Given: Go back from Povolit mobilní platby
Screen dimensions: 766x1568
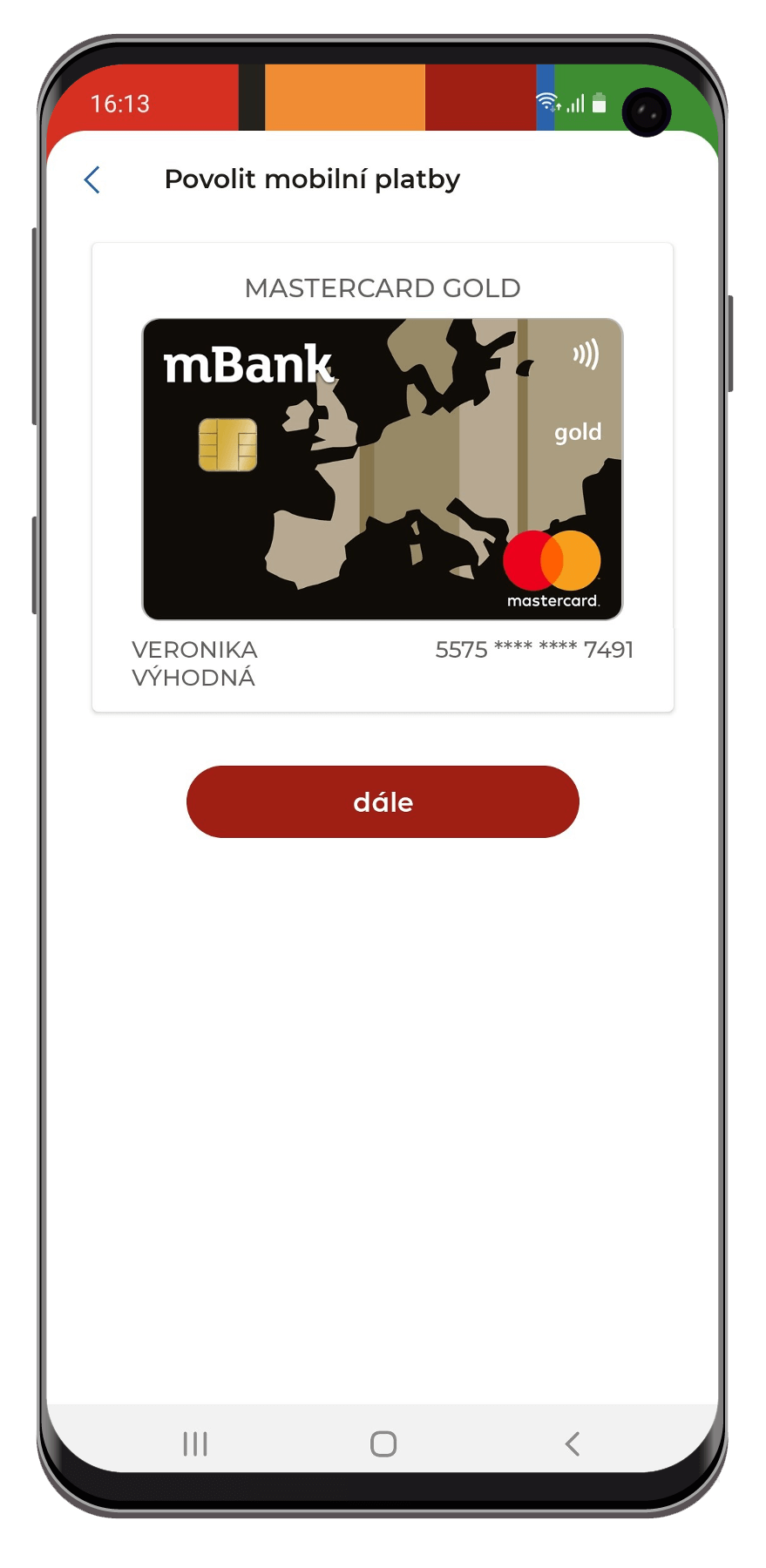Looking at the screenshot, I should point(92,179).
